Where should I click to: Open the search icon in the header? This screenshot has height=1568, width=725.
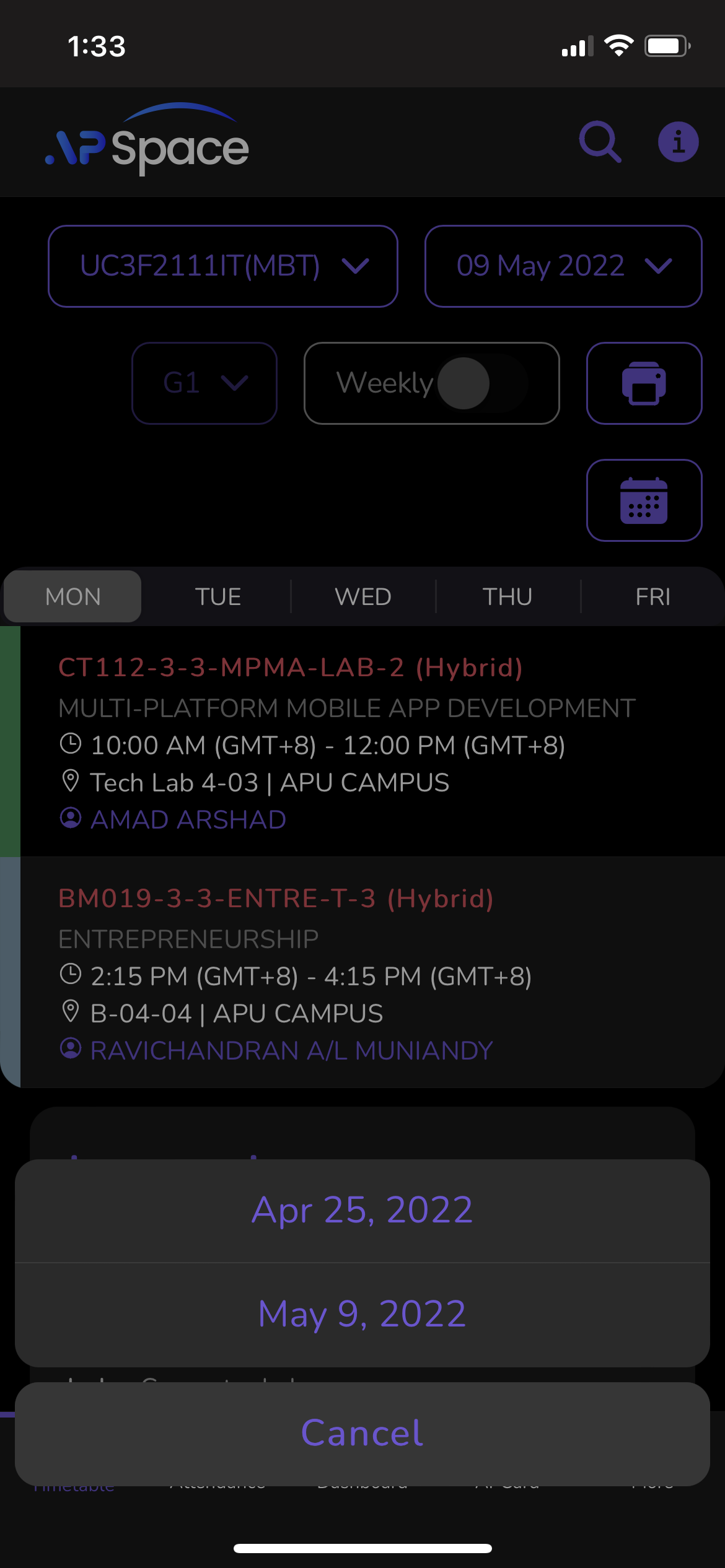[x=599, y=142]
